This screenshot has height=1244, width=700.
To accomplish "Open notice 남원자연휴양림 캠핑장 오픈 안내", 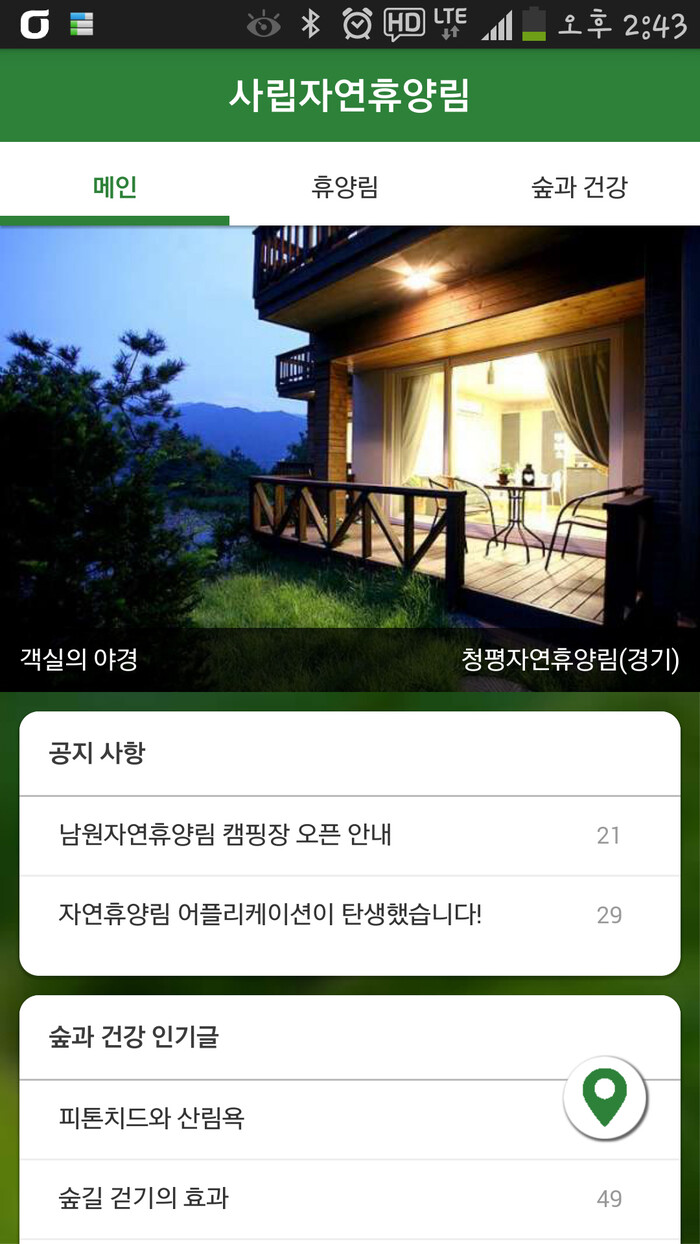I will point(340,835).
